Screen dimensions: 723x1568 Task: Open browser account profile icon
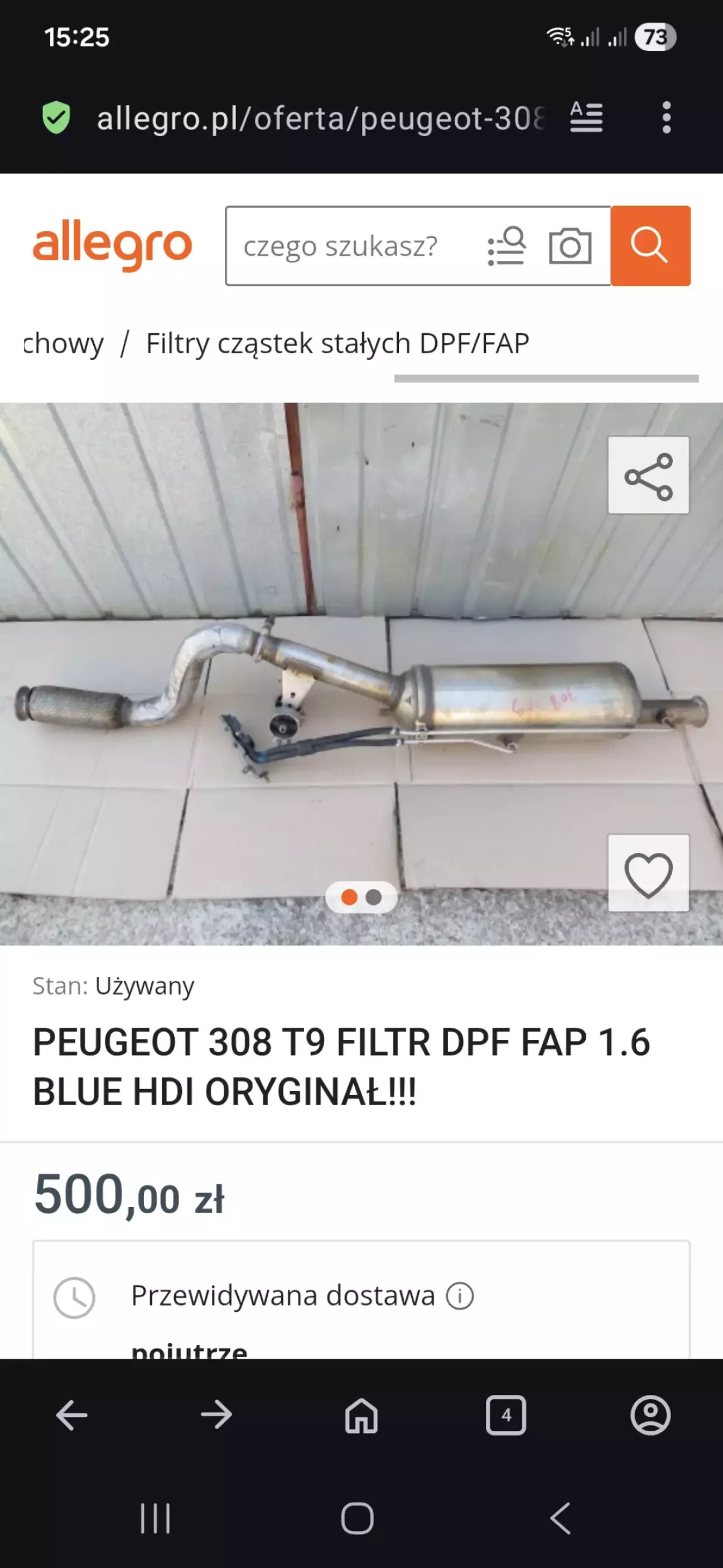coord(650,1415)
